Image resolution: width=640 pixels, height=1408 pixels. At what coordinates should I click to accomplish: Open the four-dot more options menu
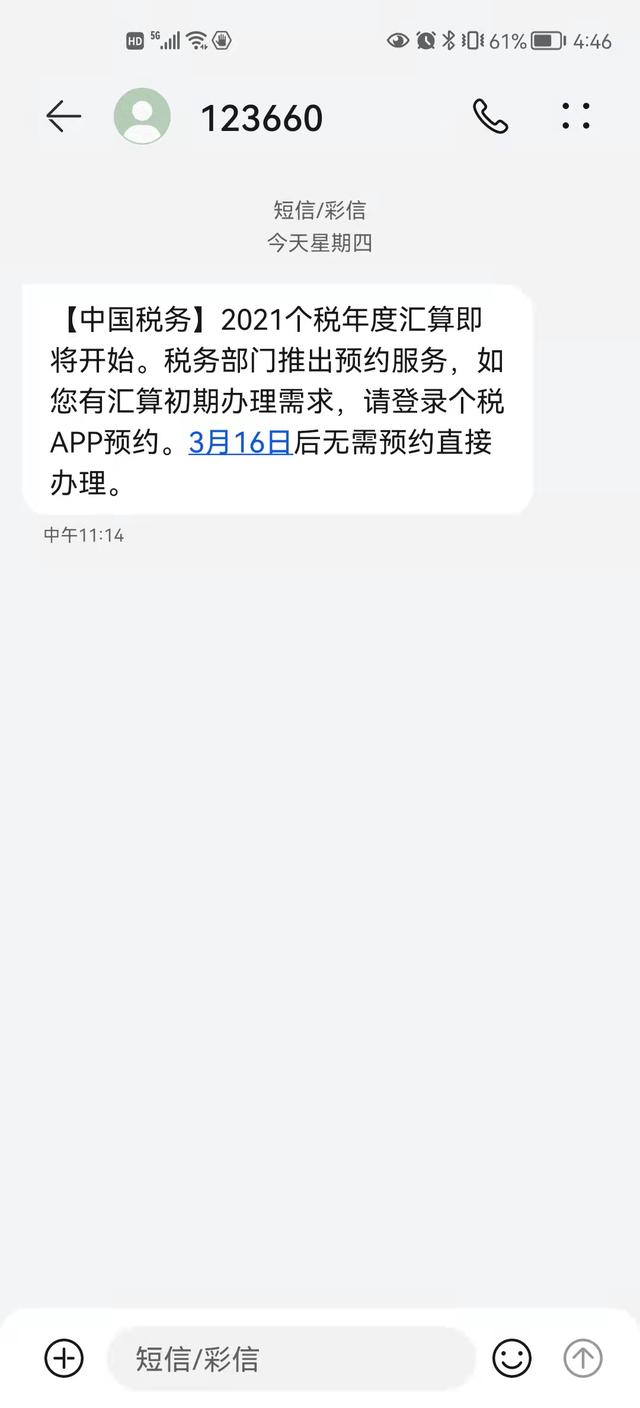(x=576, y=117)
